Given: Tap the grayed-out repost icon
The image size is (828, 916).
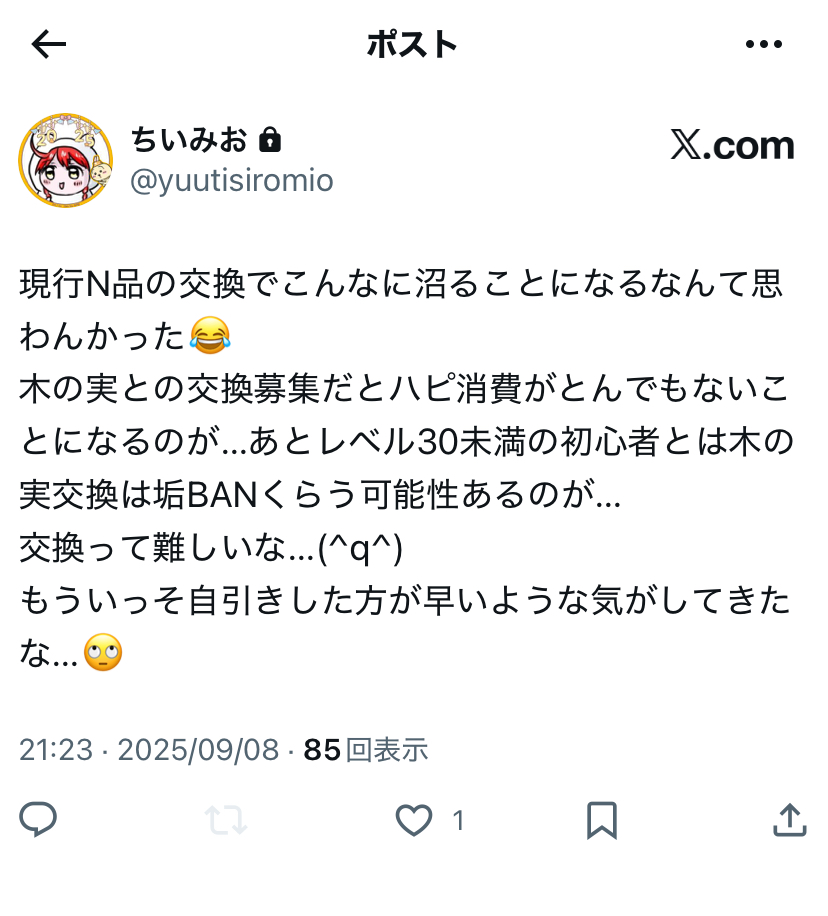Looking at the screenshot, I should [x=226, y=821].
